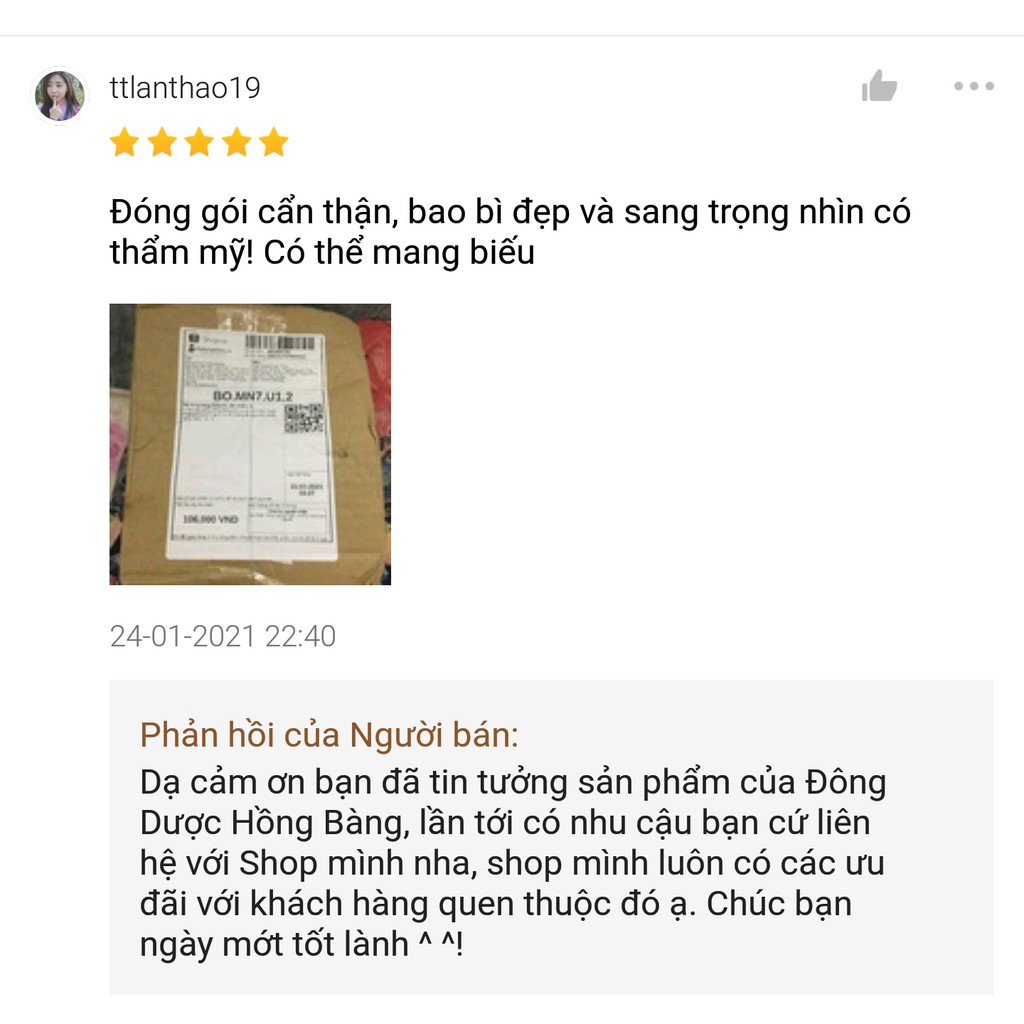Viewport: 1024px width, 1024px height.
Task: Tap the username ttlanthao19
Action: pos(185,88)
